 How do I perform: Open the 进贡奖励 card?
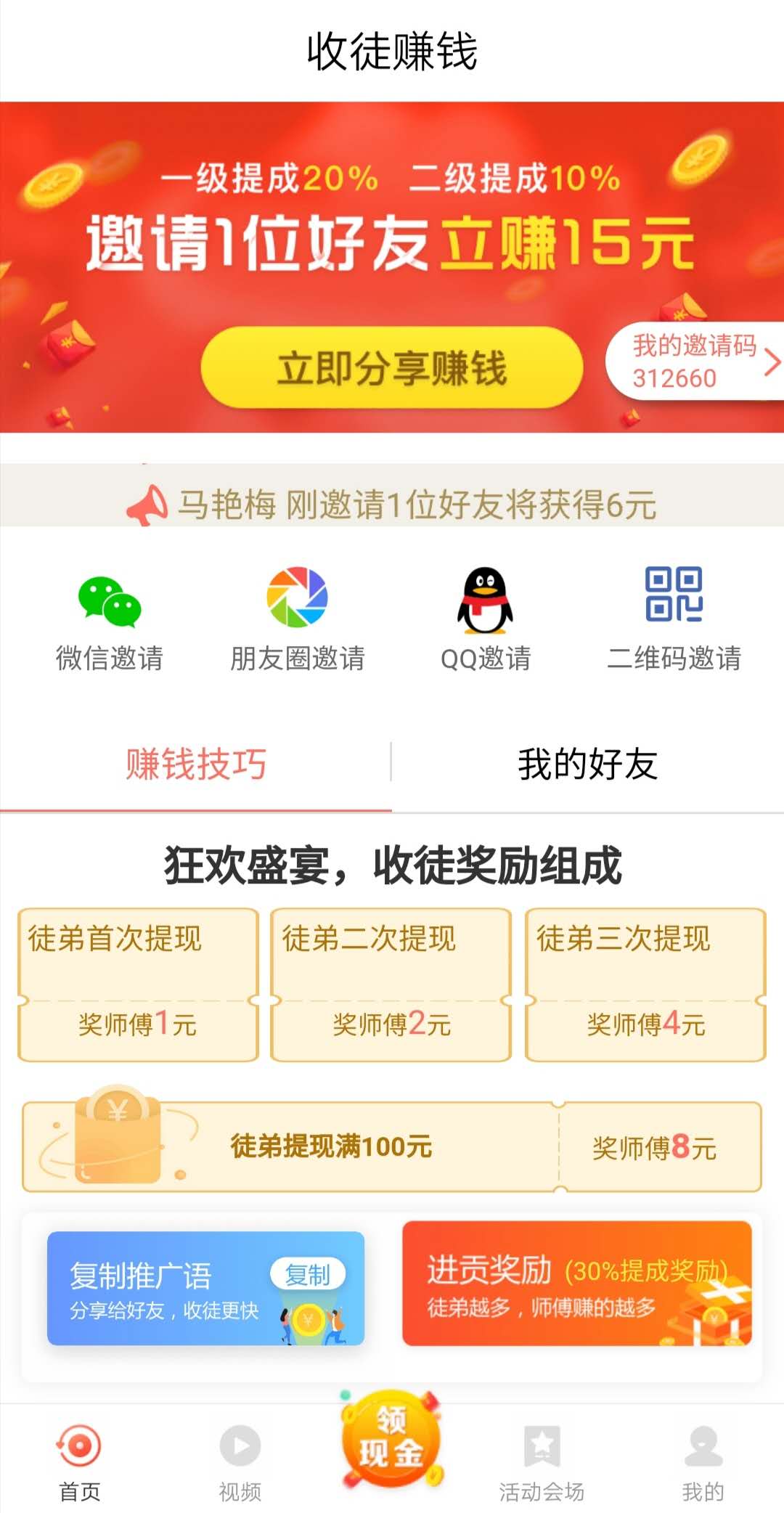pos(577,1283)
